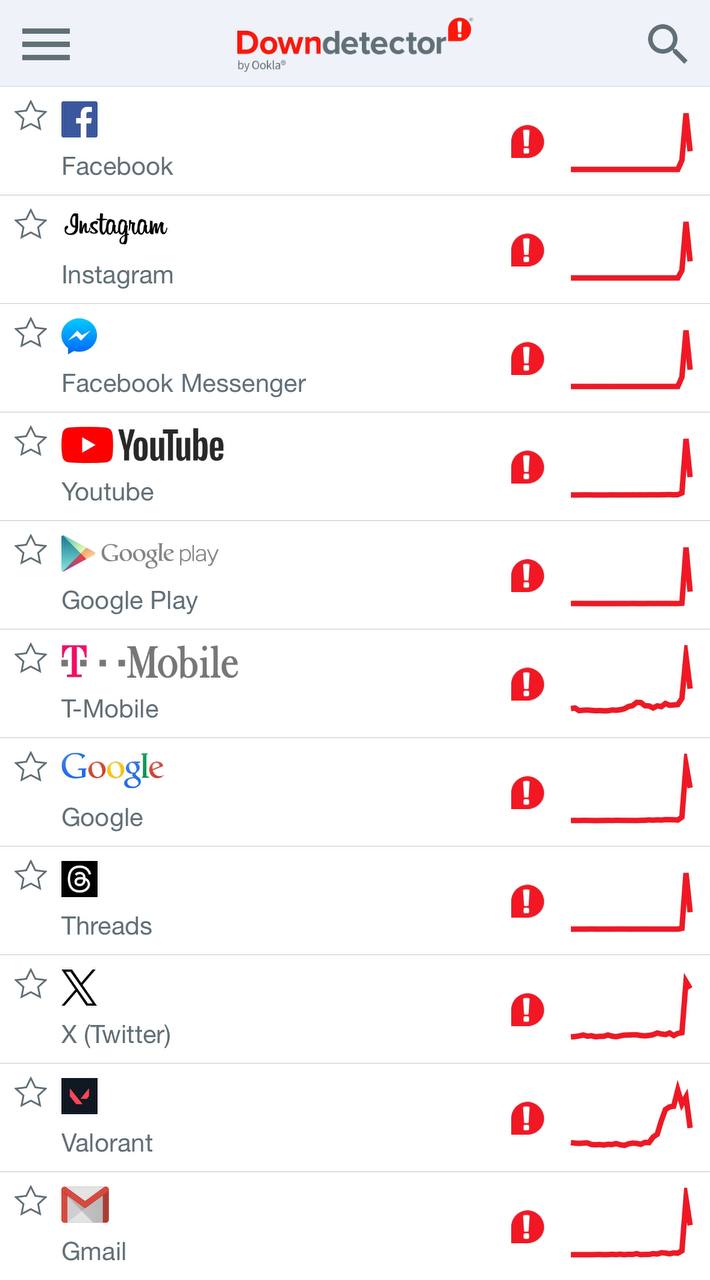Open the hamburger menu
710x1280 pixels.
pos(46,43)
